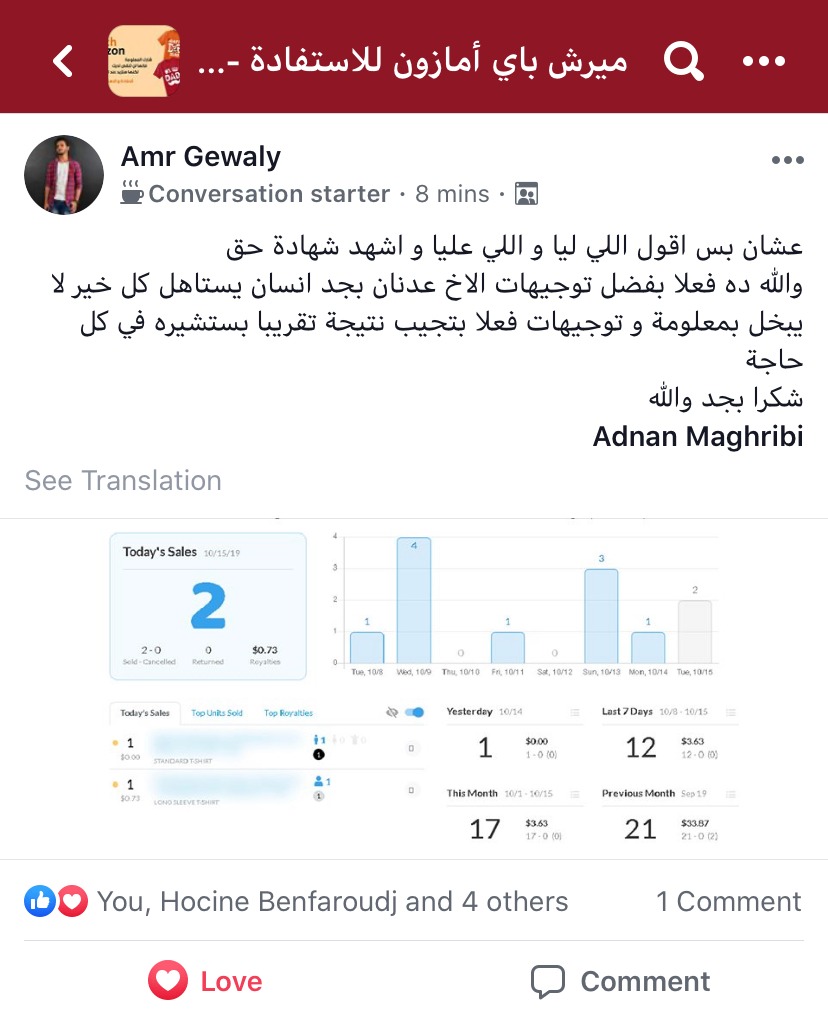
Task: Open the sales dashboard image
Action: [414, 688]
